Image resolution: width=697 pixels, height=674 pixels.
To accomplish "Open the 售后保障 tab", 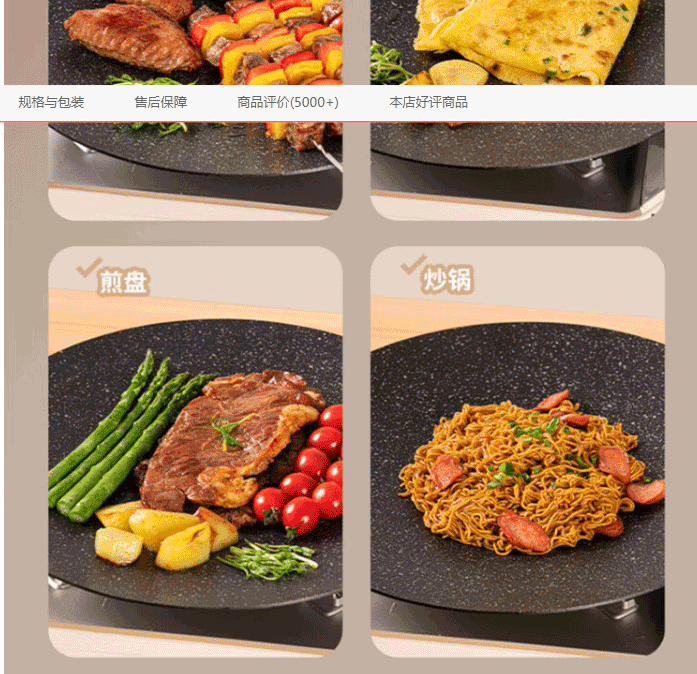I will coord(161,102).
